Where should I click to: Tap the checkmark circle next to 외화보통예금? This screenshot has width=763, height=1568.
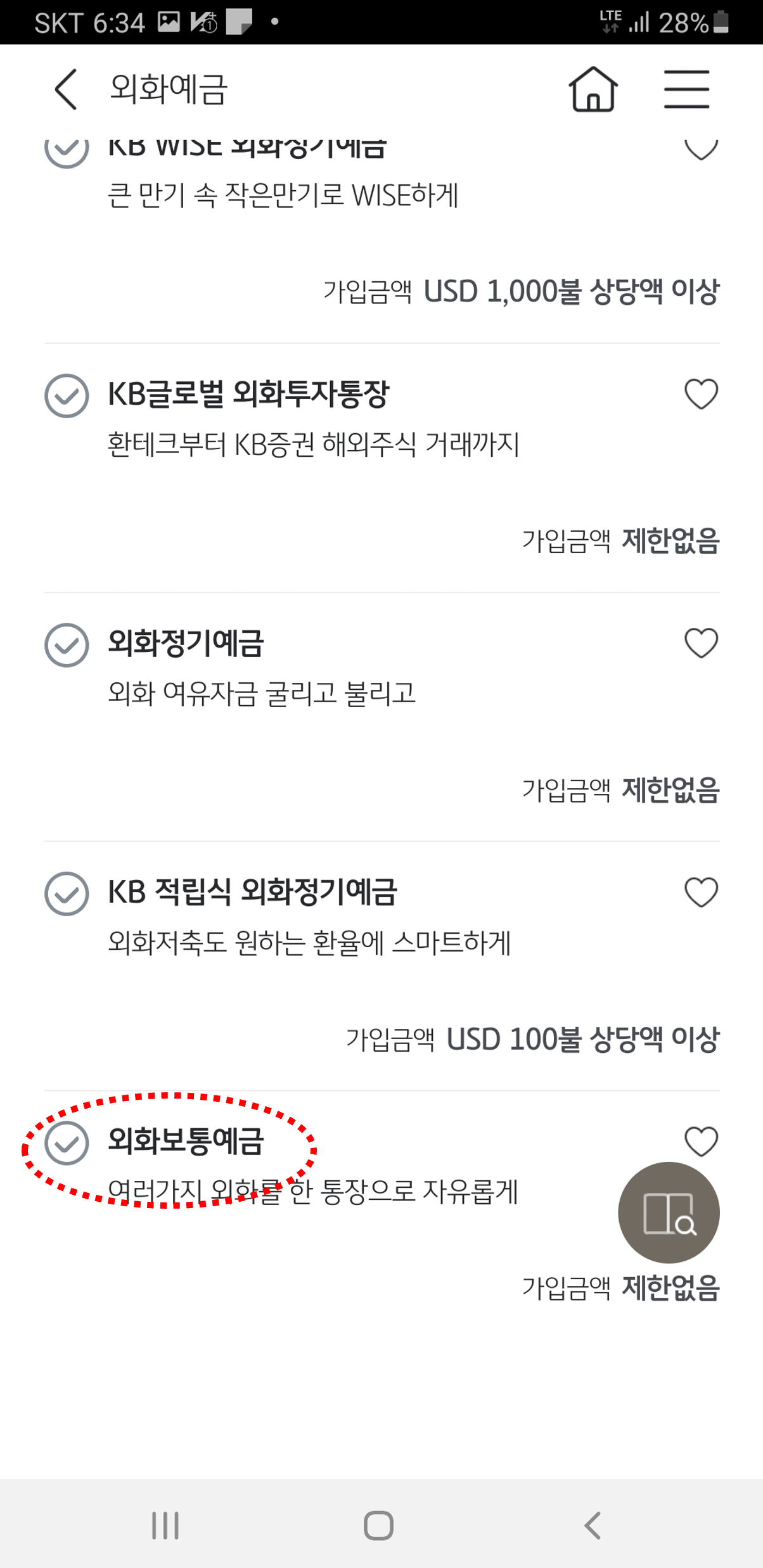click(66, 1143)
